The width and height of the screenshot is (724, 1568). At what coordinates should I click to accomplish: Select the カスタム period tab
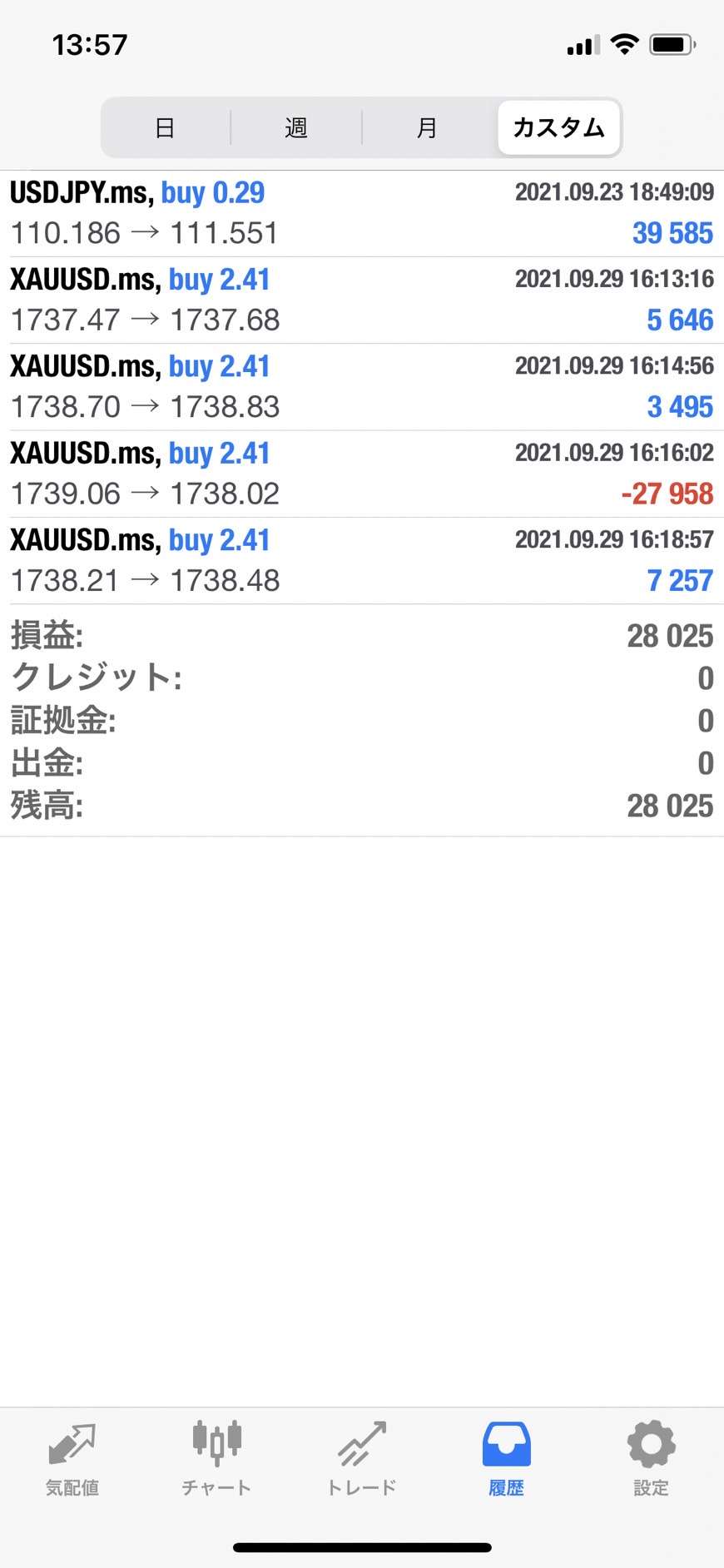pyautogui.click(x=558, y=128)
